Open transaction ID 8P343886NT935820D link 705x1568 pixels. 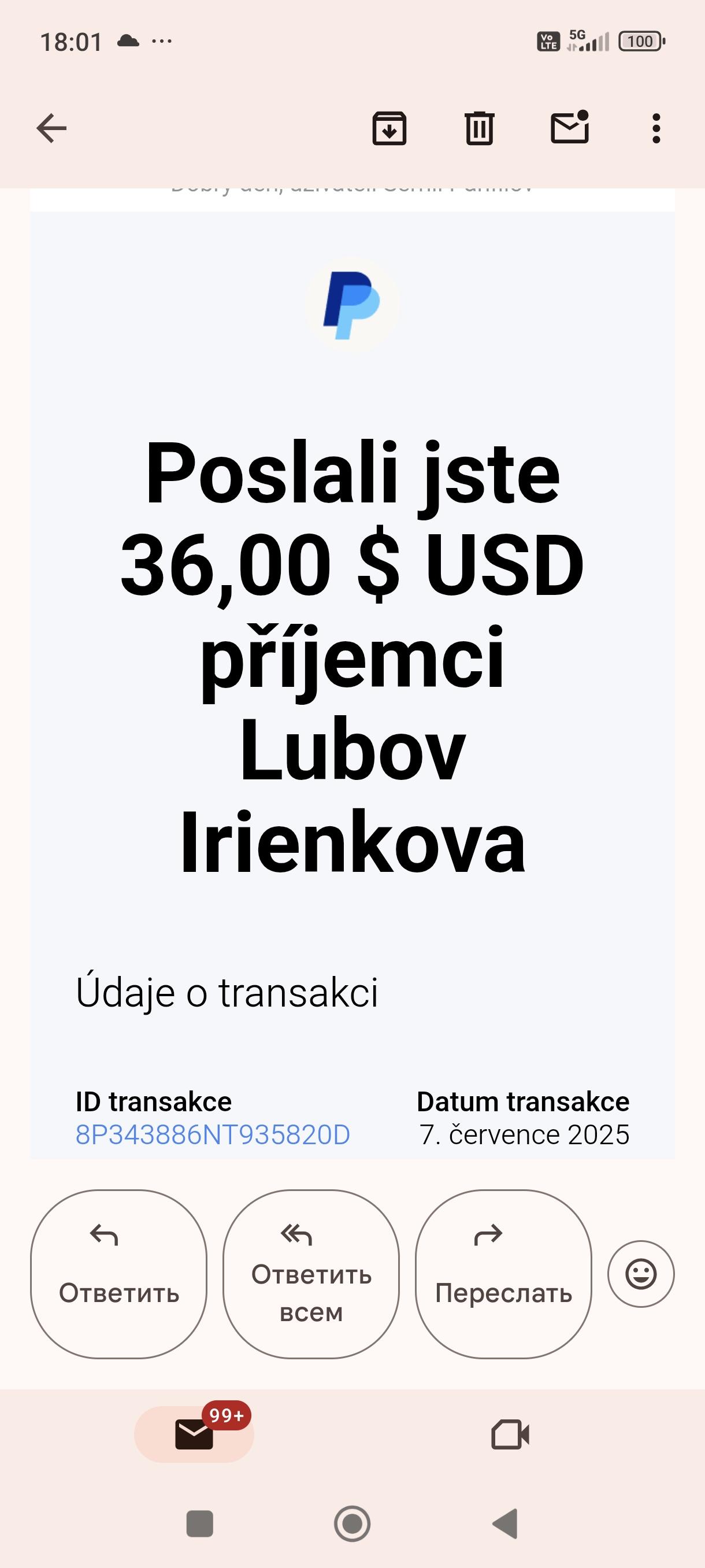click(213, 1134)
